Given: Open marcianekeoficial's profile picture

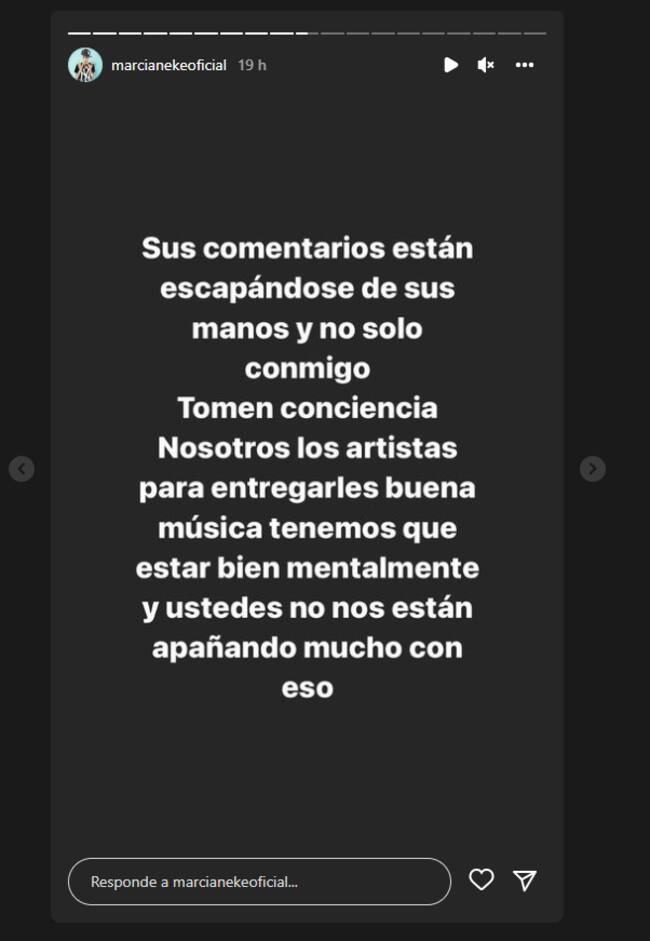Looking at the screenshot, I should point(85,65).
